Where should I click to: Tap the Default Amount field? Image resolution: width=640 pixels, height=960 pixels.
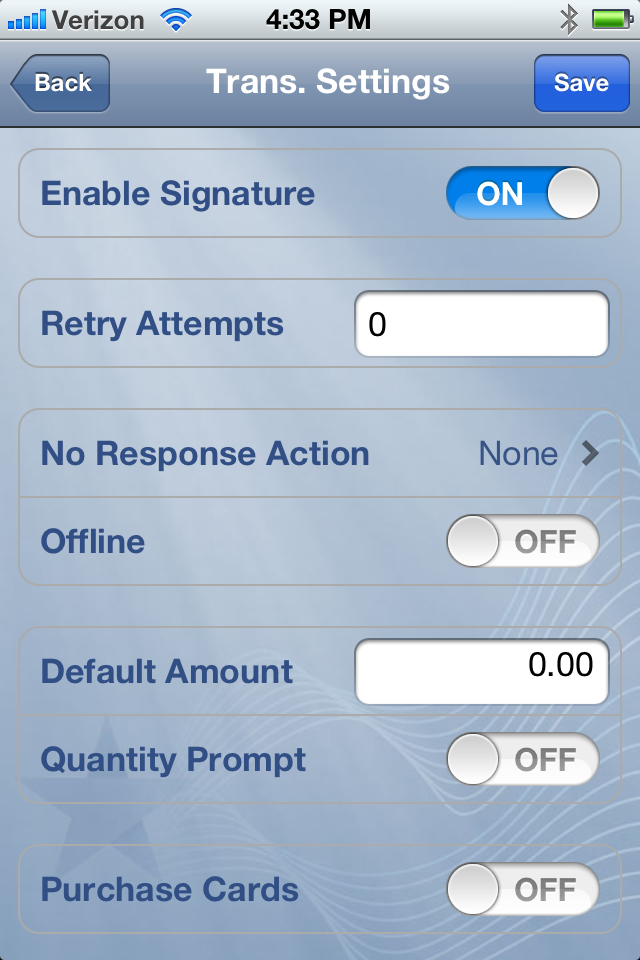coord(481,671)
